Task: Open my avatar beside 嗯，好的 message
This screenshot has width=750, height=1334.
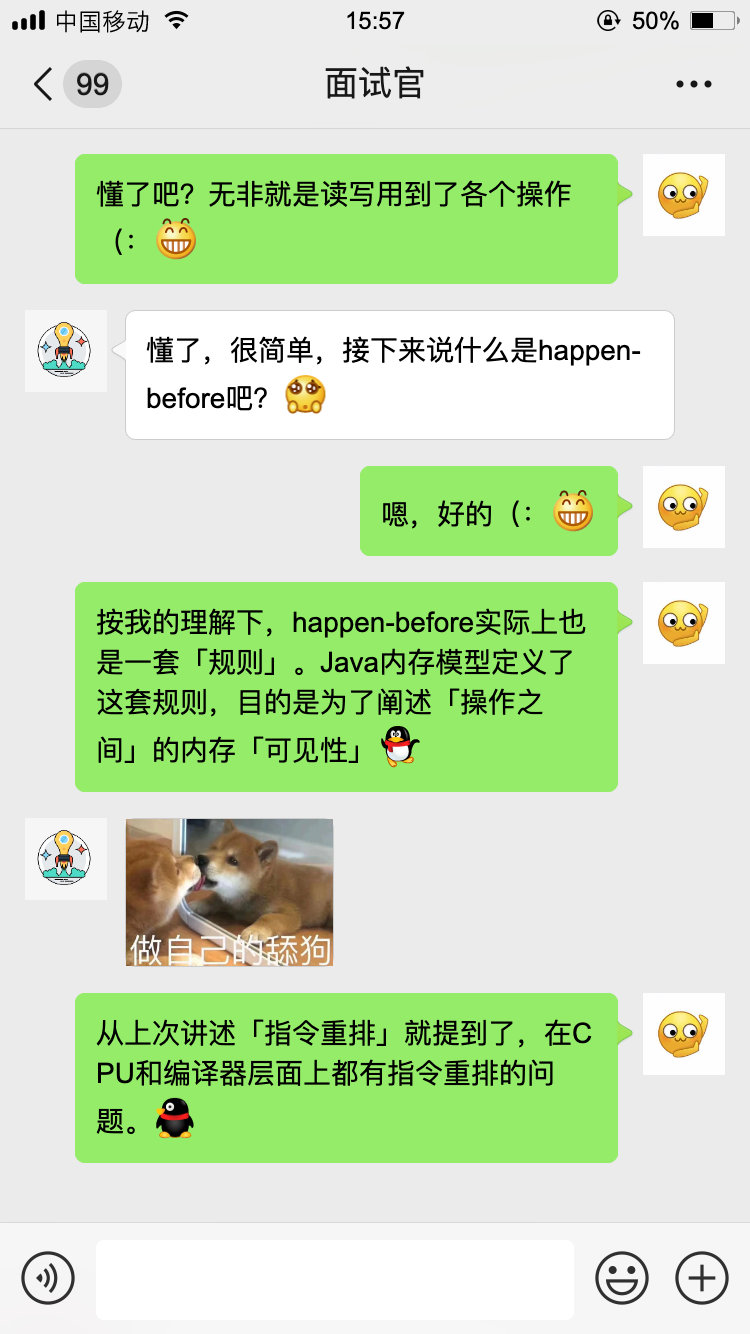Action: (683, 507)
